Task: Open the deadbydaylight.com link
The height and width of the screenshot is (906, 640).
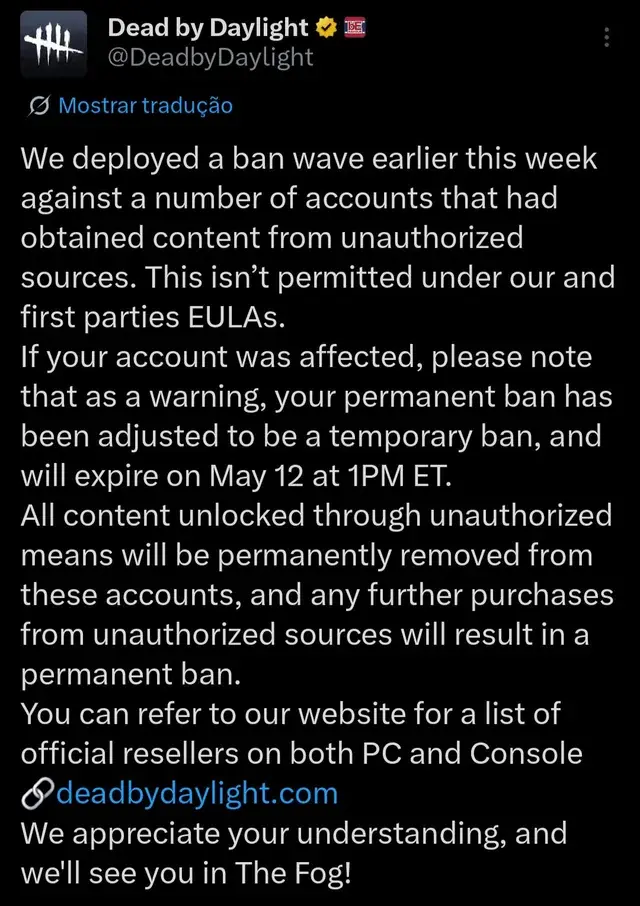Action: 197,793
